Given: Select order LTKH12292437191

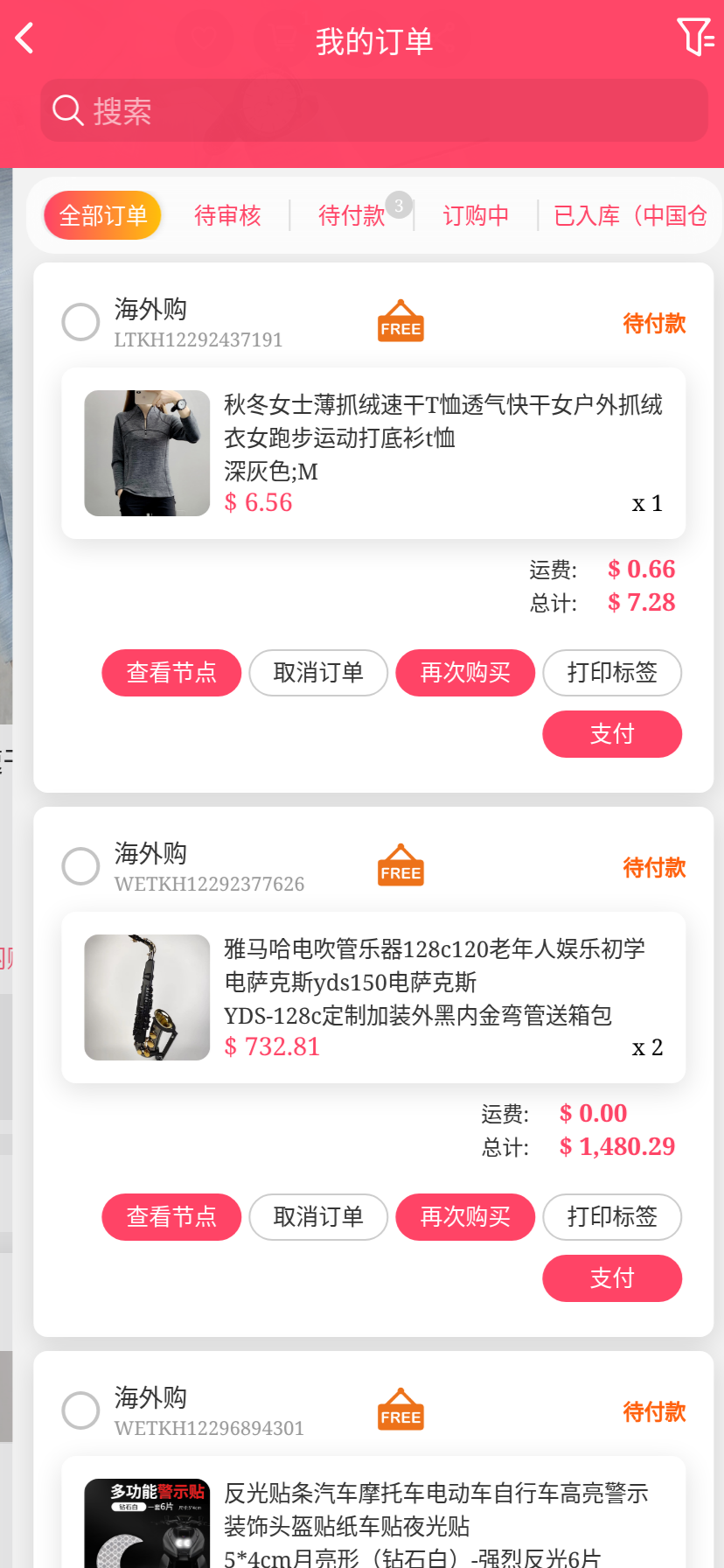Looking at the screenshot, I should click(80, 322).
